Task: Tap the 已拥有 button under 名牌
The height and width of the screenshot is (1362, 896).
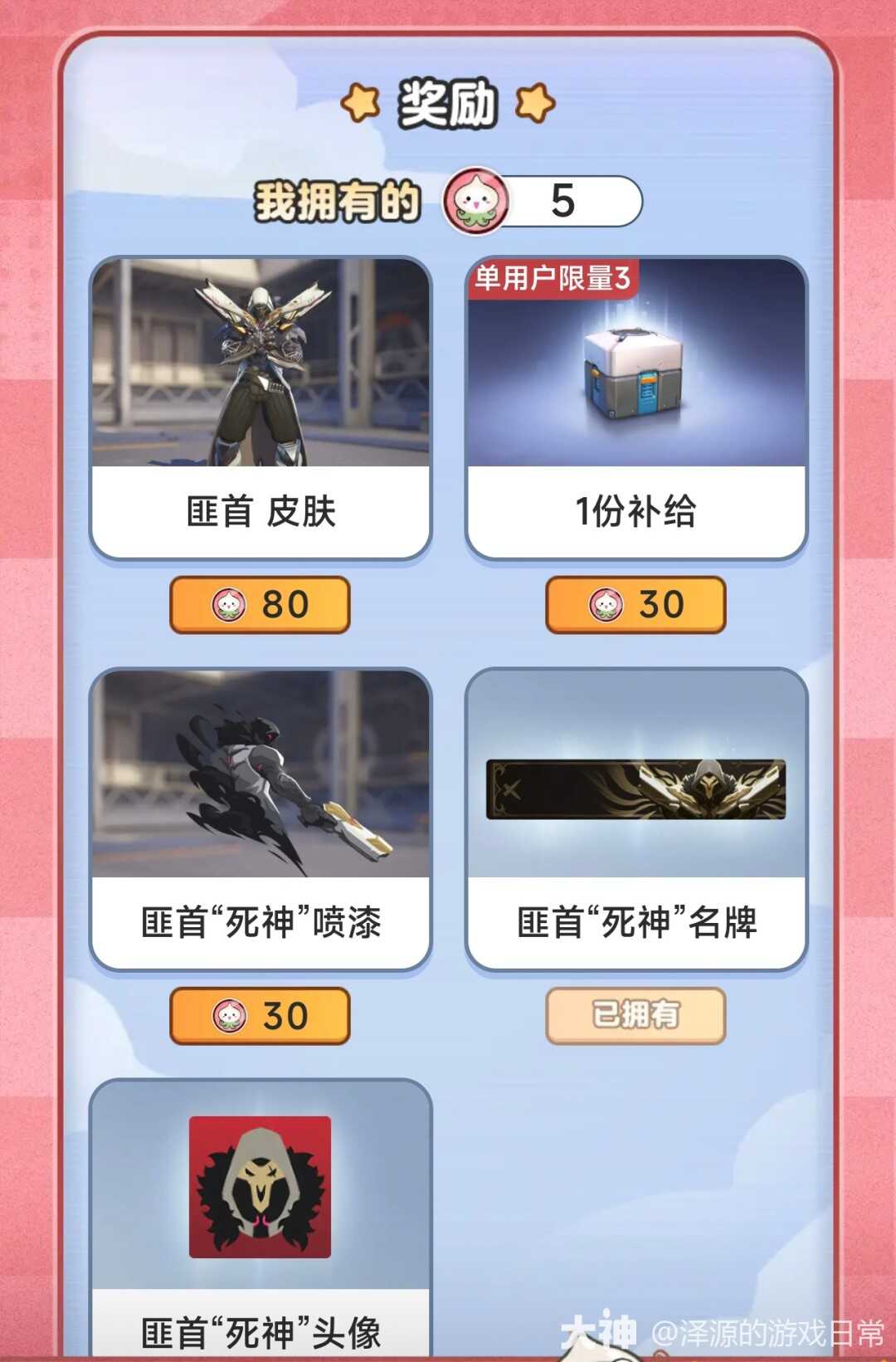Action: pos(635,1016)
